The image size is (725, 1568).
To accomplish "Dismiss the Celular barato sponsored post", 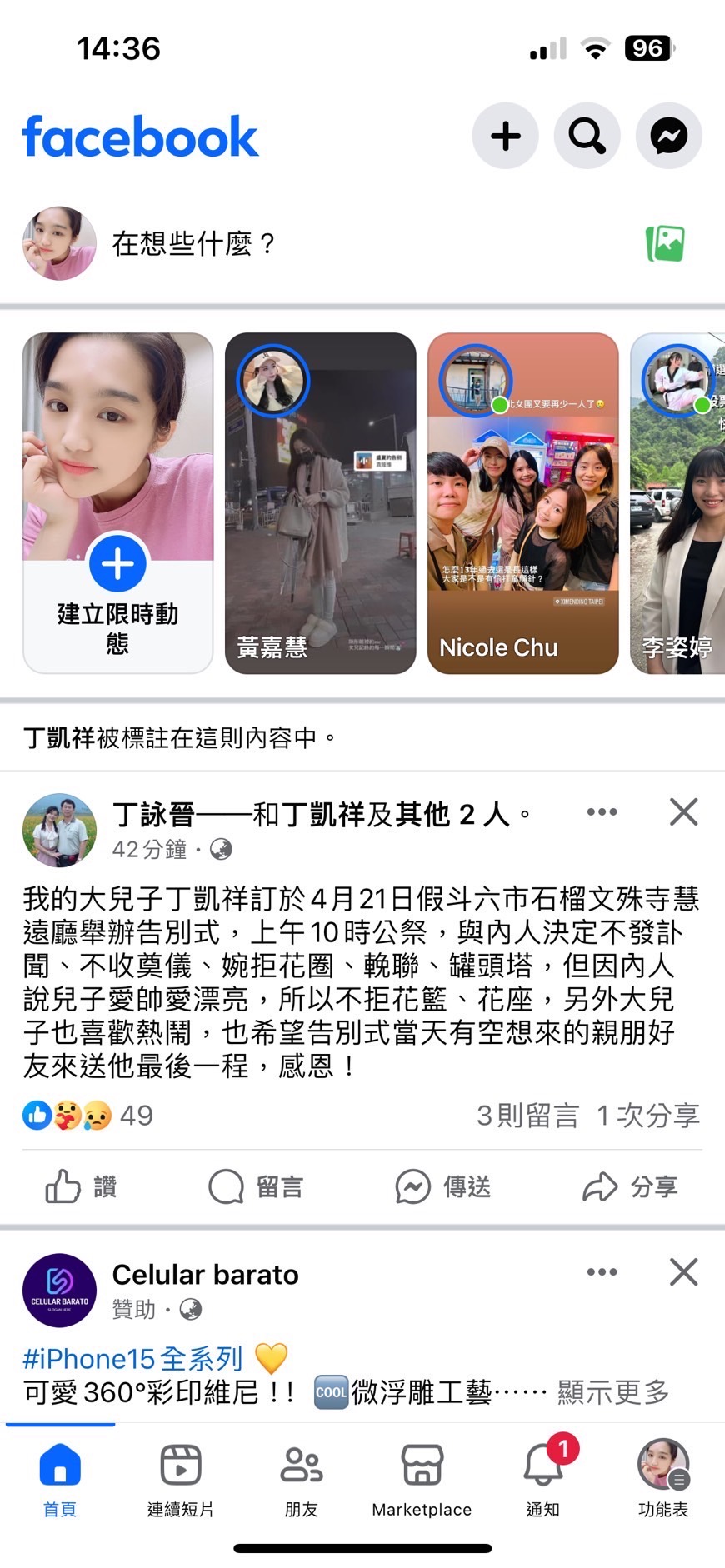I will click(x=683, y=1271).
